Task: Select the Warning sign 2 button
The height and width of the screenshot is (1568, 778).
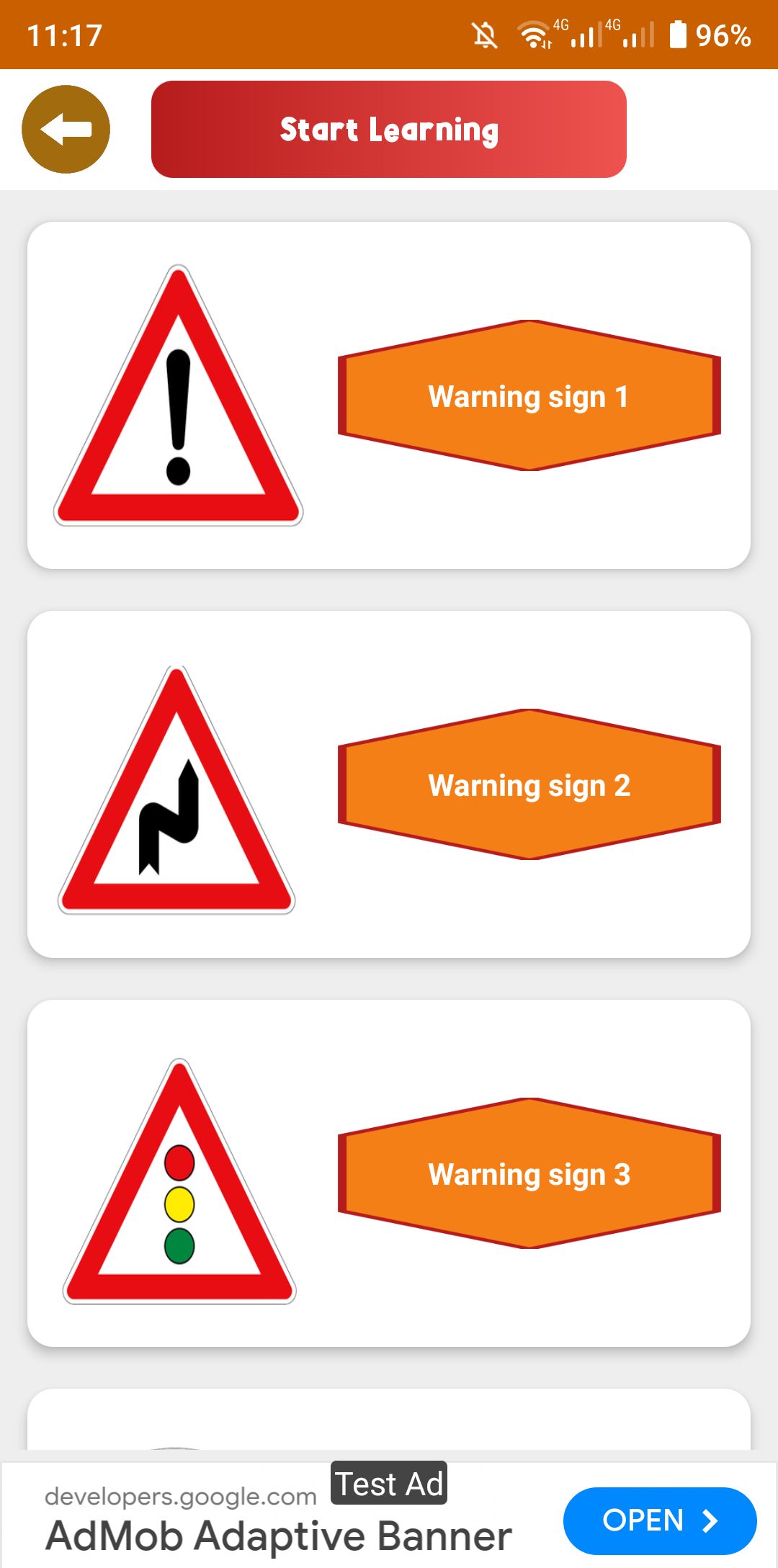Action: tap(529, 784)
